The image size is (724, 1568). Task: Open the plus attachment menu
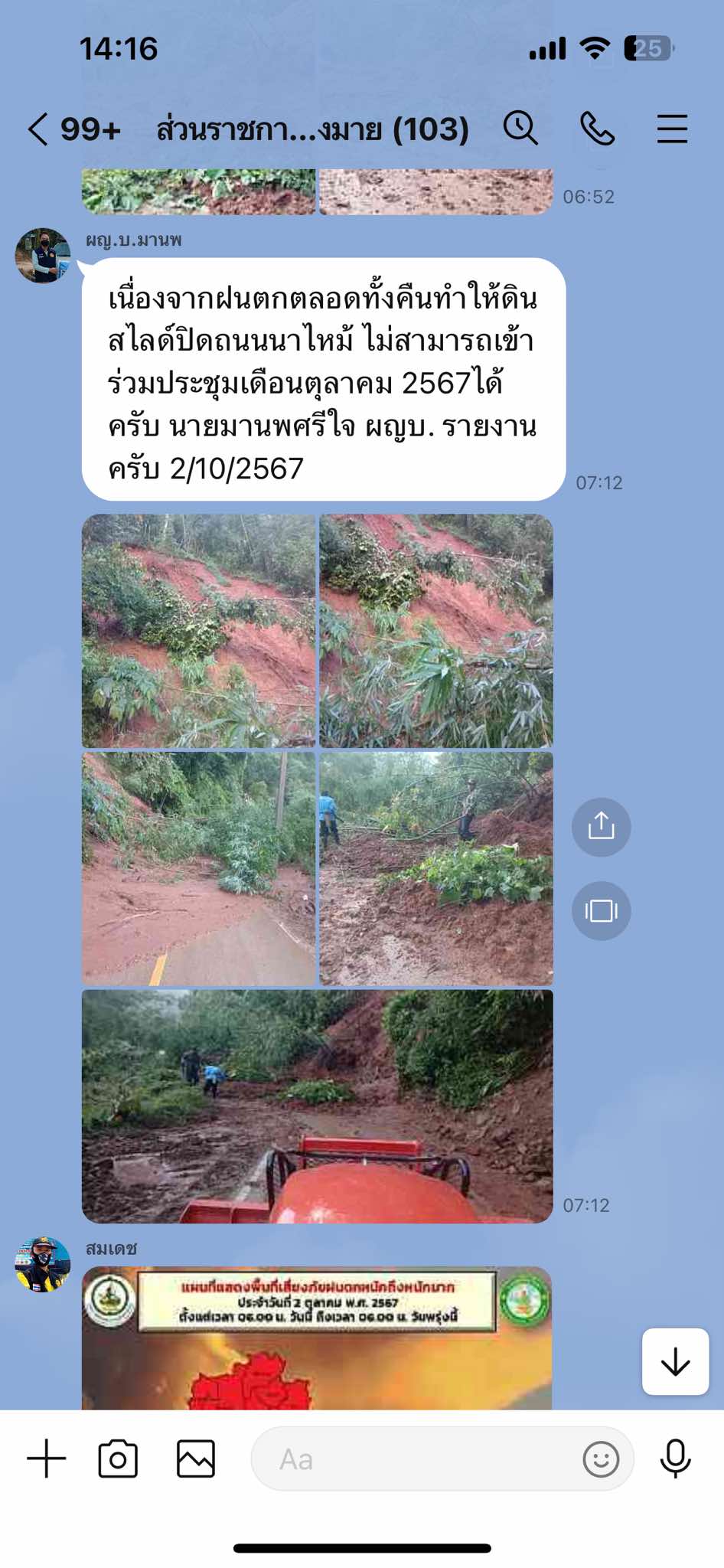tap(47, 1459)
